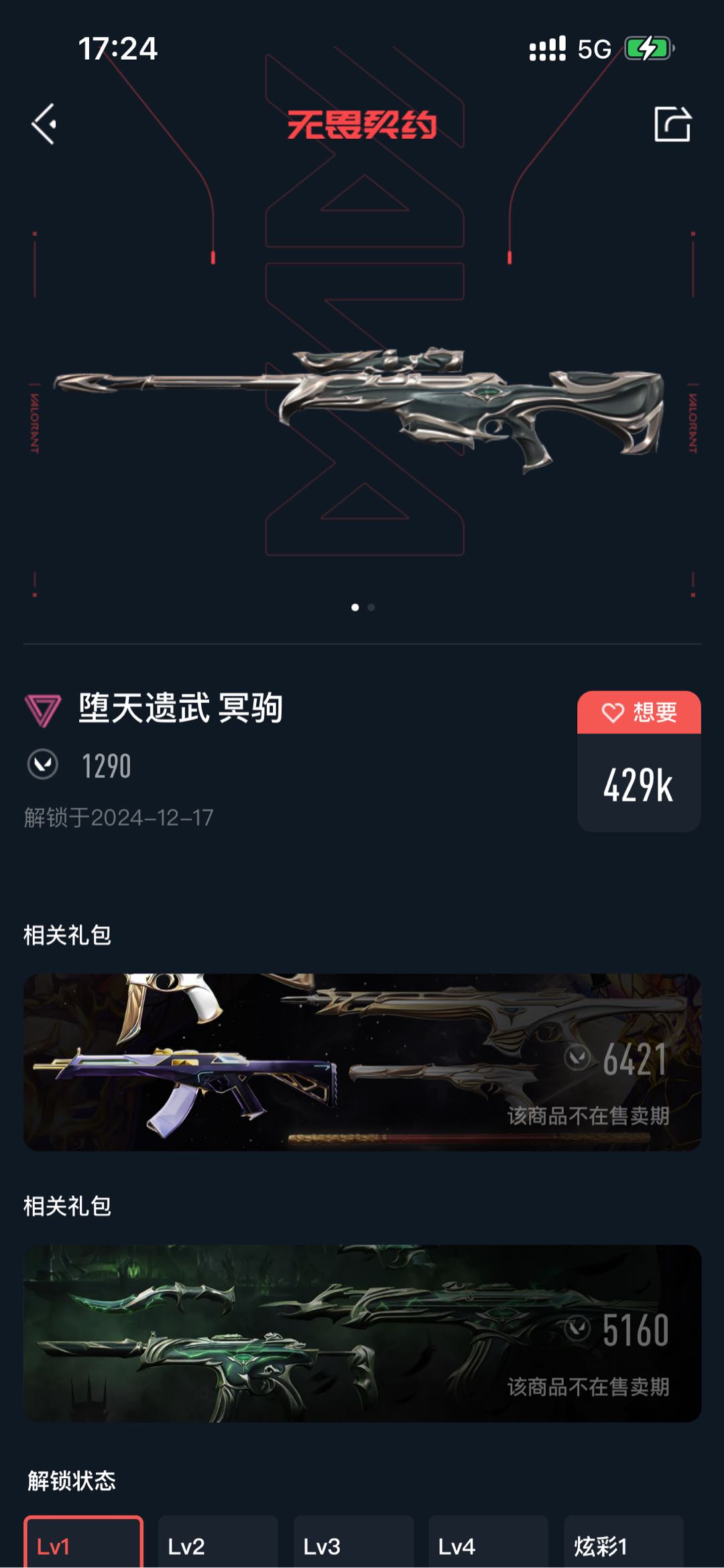Select the 炫彩1 variant
Viewport: 724px width, 1568px height.
[x=623, y=1545]
